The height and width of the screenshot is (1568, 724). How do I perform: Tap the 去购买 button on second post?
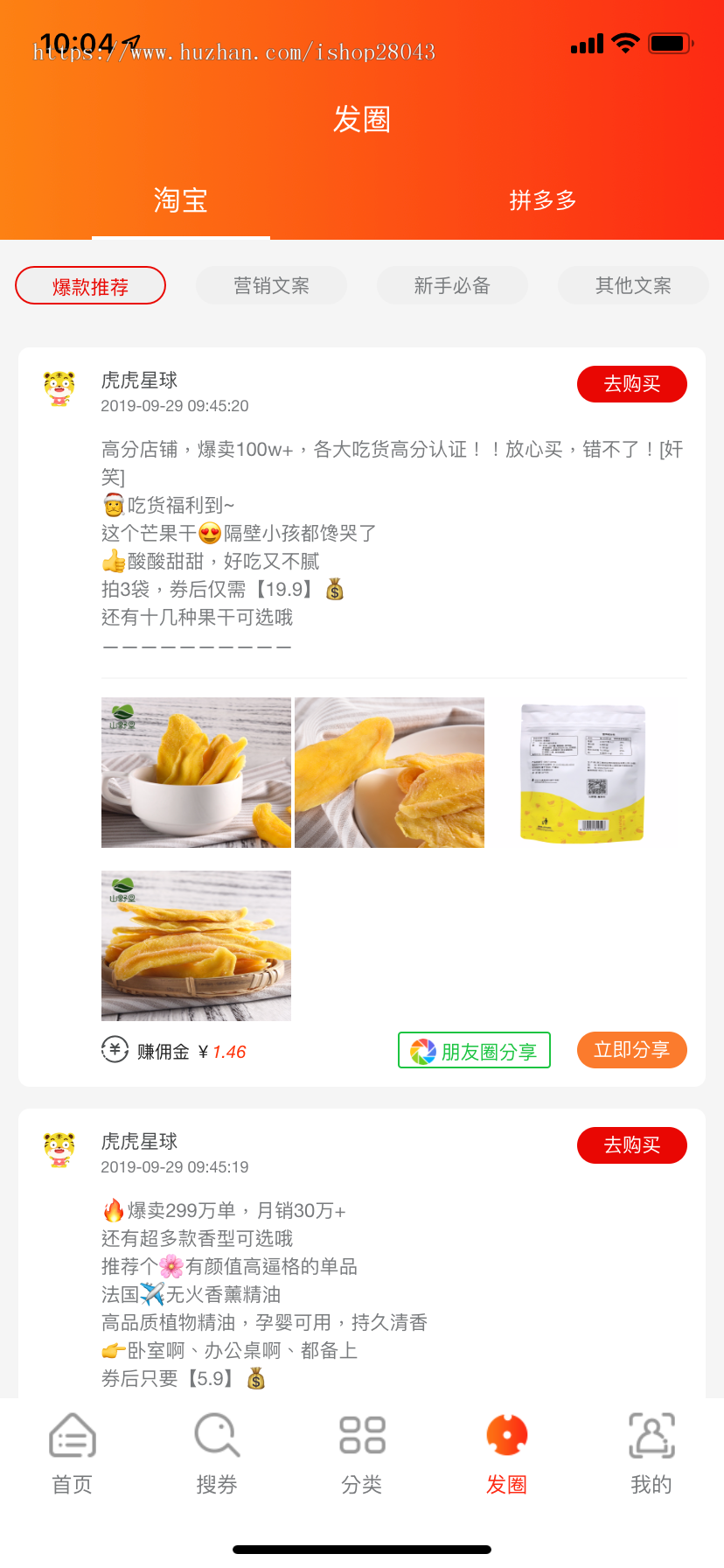coord(631,1144)
